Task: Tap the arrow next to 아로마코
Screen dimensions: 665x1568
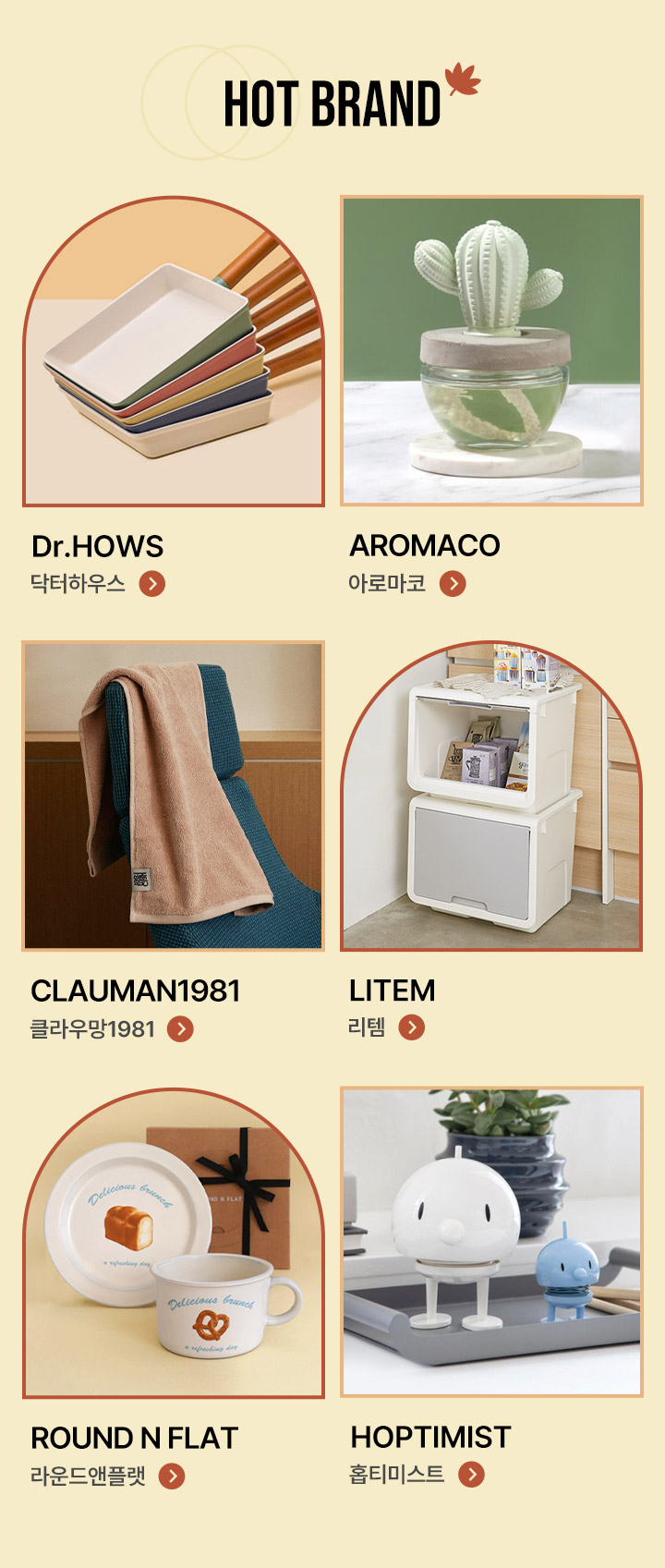Action: click(453, 584)
